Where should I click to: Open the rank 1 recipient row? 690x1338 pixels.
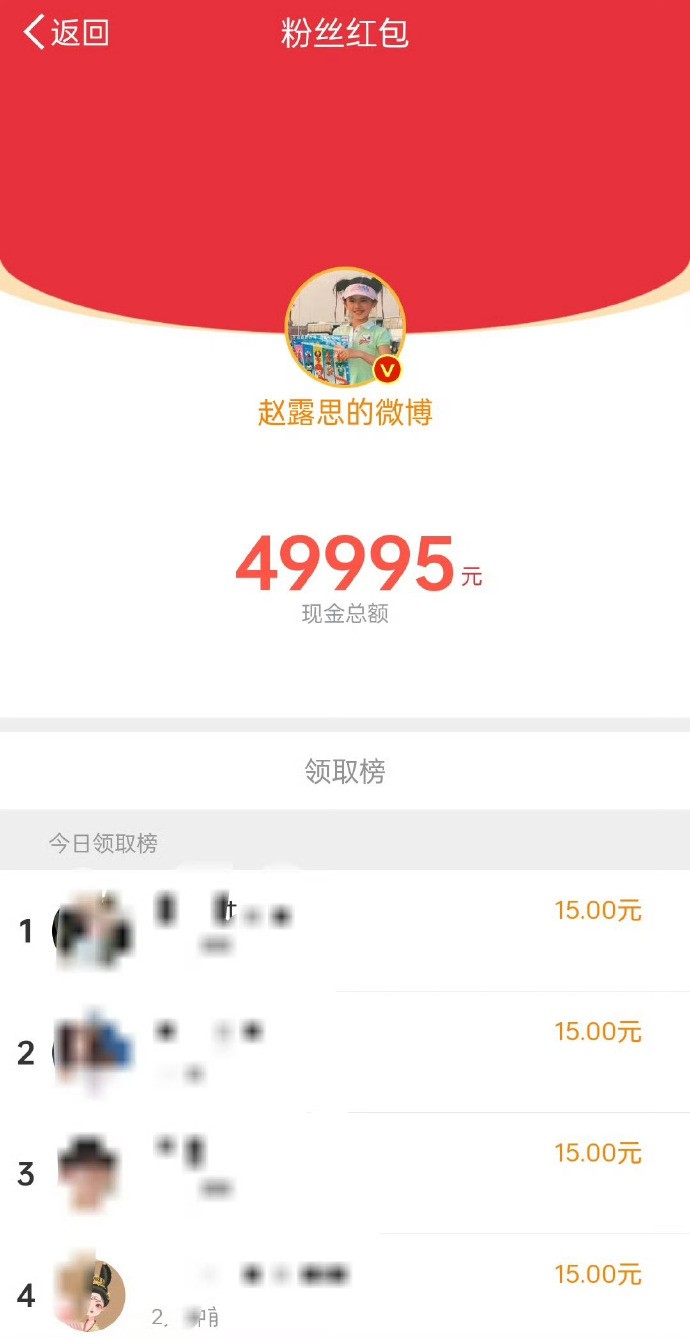coord(345,931)
